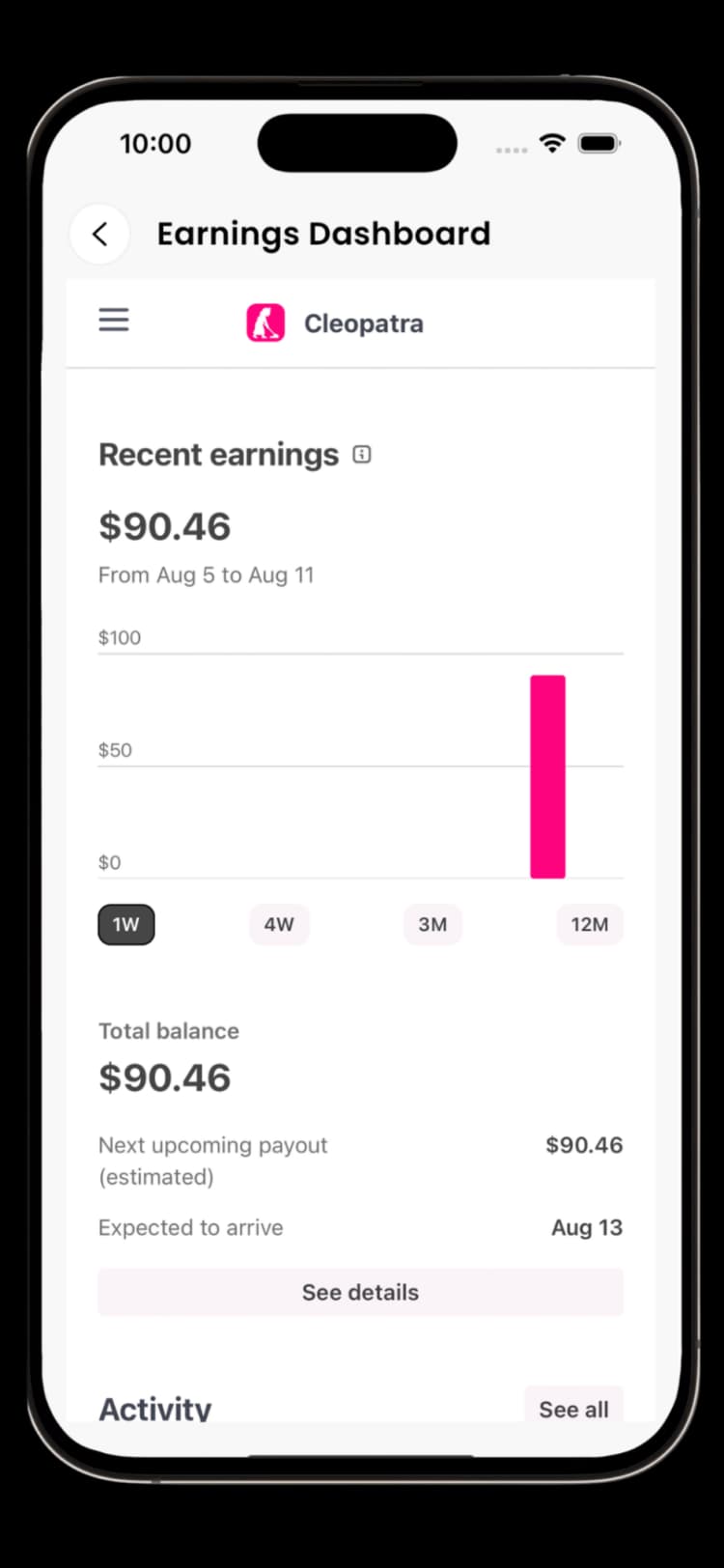Open the hamburger menu
Screen dimensions: 724x1568
click(x=114, y=320)
